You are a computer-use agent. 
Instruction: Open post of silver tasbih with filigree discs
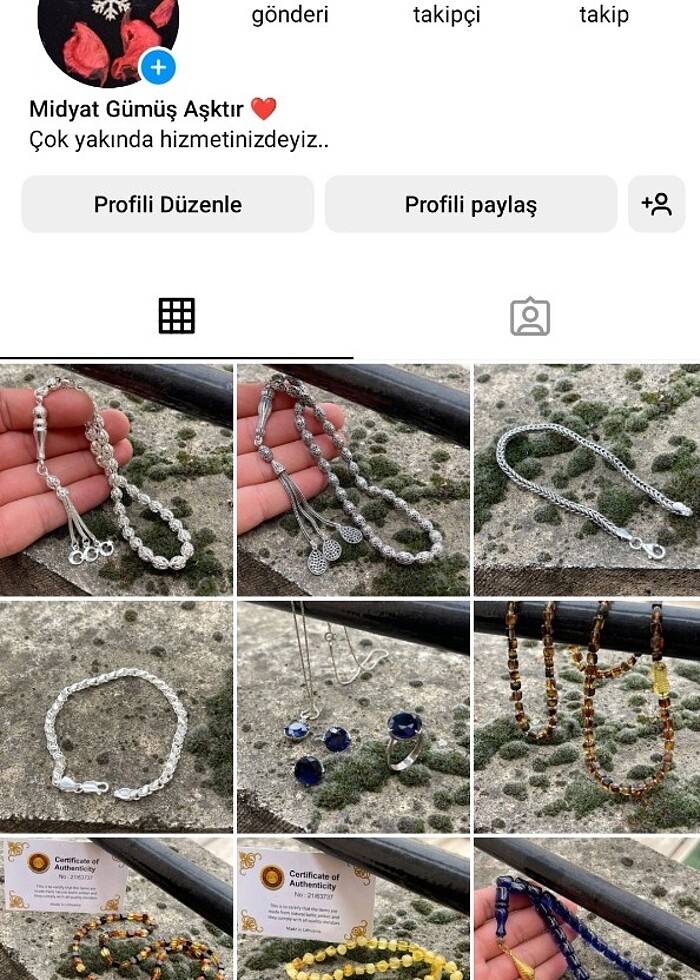tap(353, 480)
